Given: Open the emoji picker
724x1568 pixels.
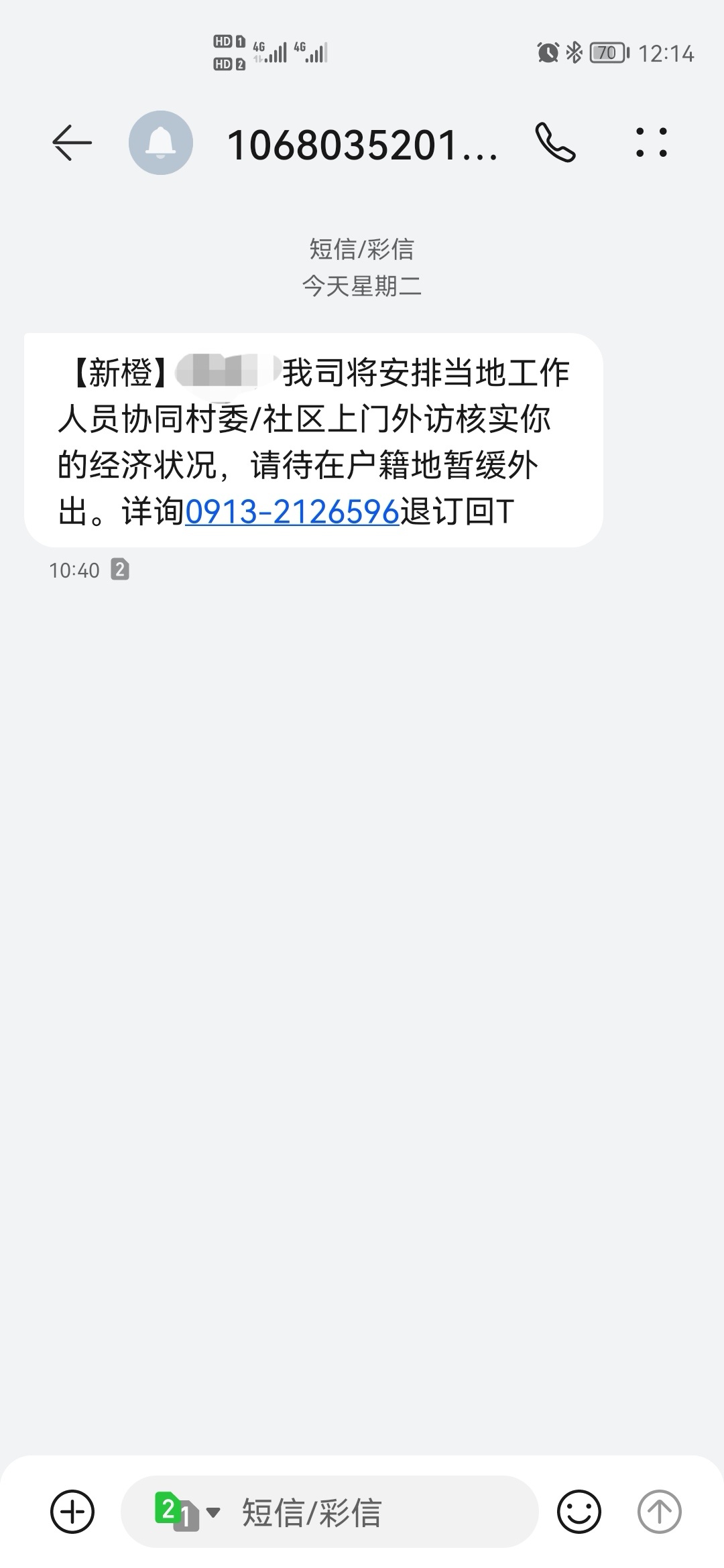Looking at the screenshot, I should click(579, 1512).
